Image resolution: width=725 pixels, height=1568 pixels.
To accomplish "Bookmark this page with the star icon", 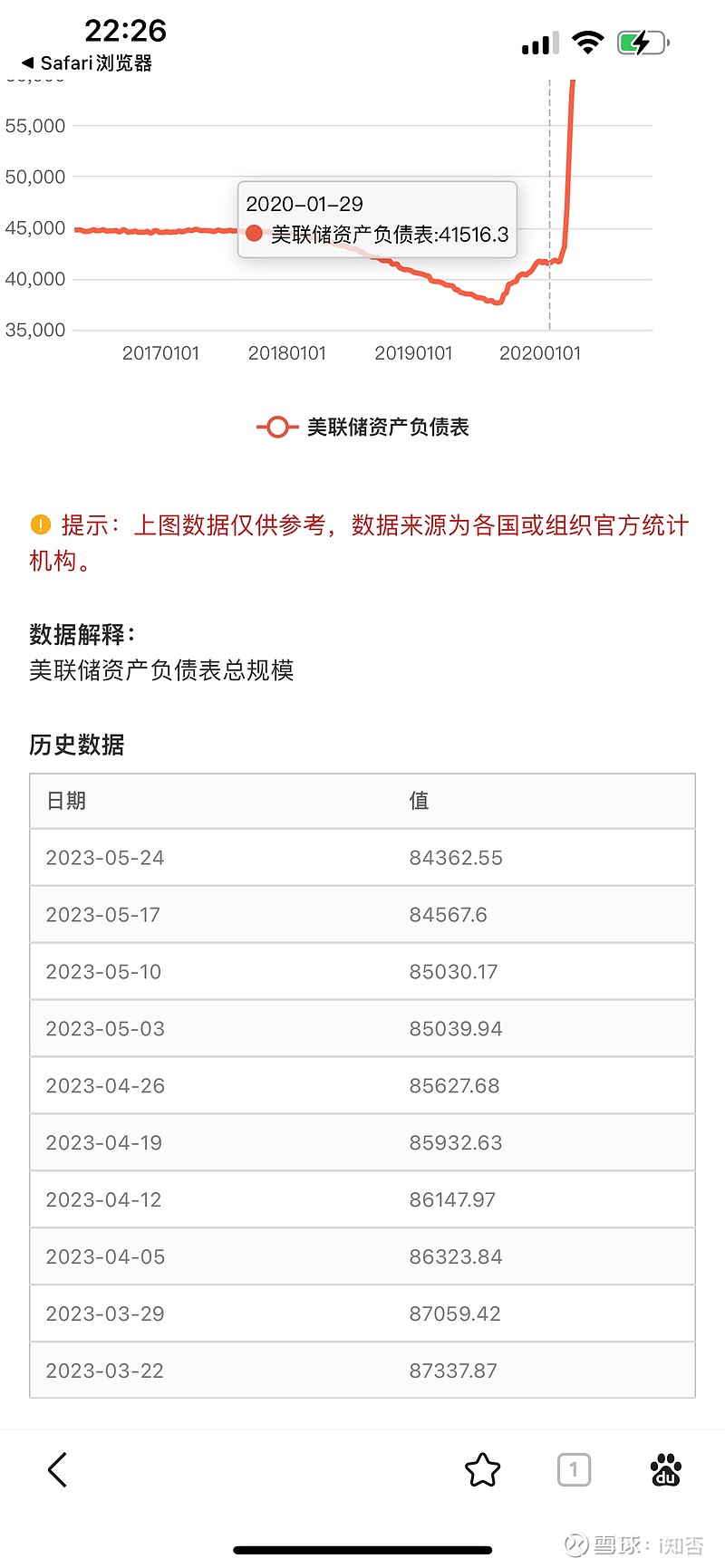I will pos(482,1469).
